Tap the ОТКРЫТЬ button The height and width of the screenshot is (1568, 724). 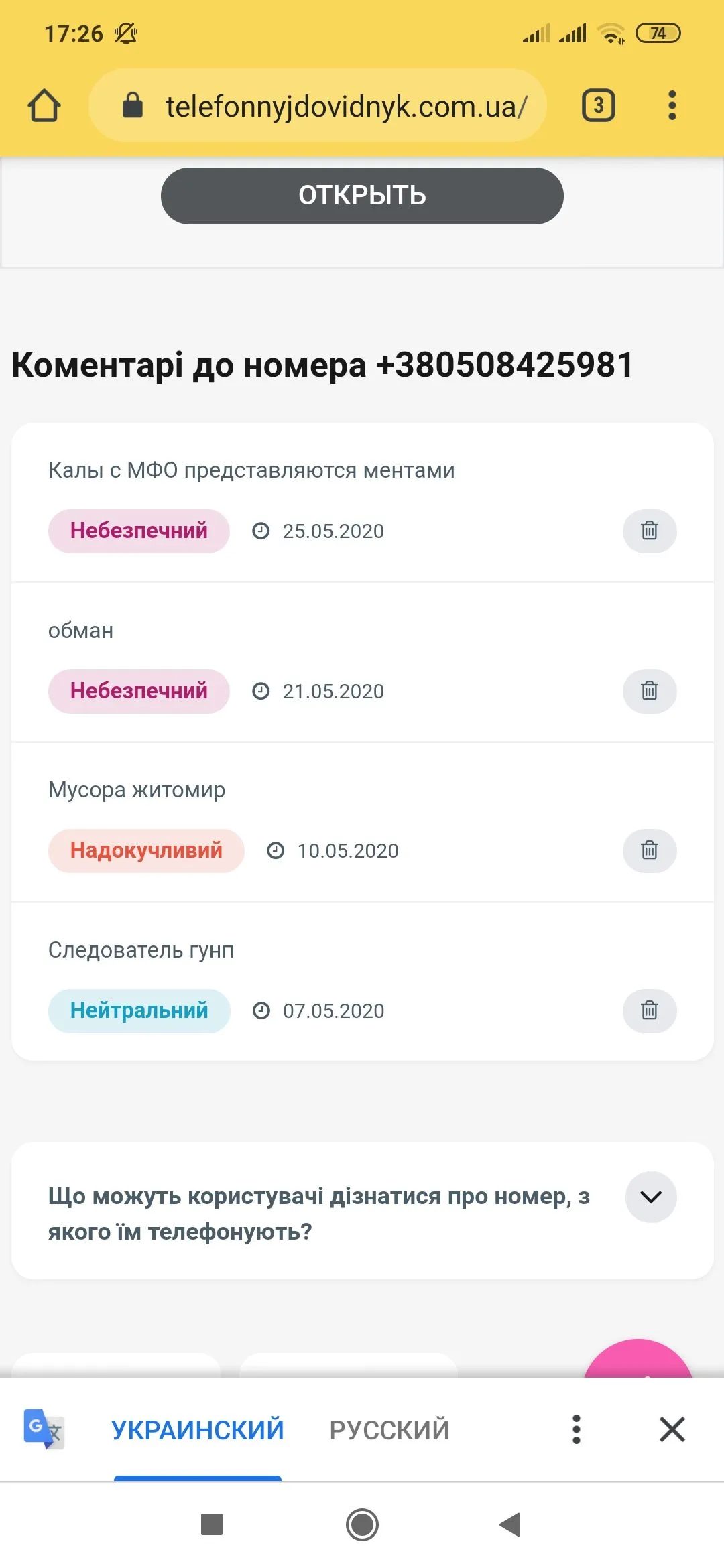pyautogui.click(x=362, y=196)
